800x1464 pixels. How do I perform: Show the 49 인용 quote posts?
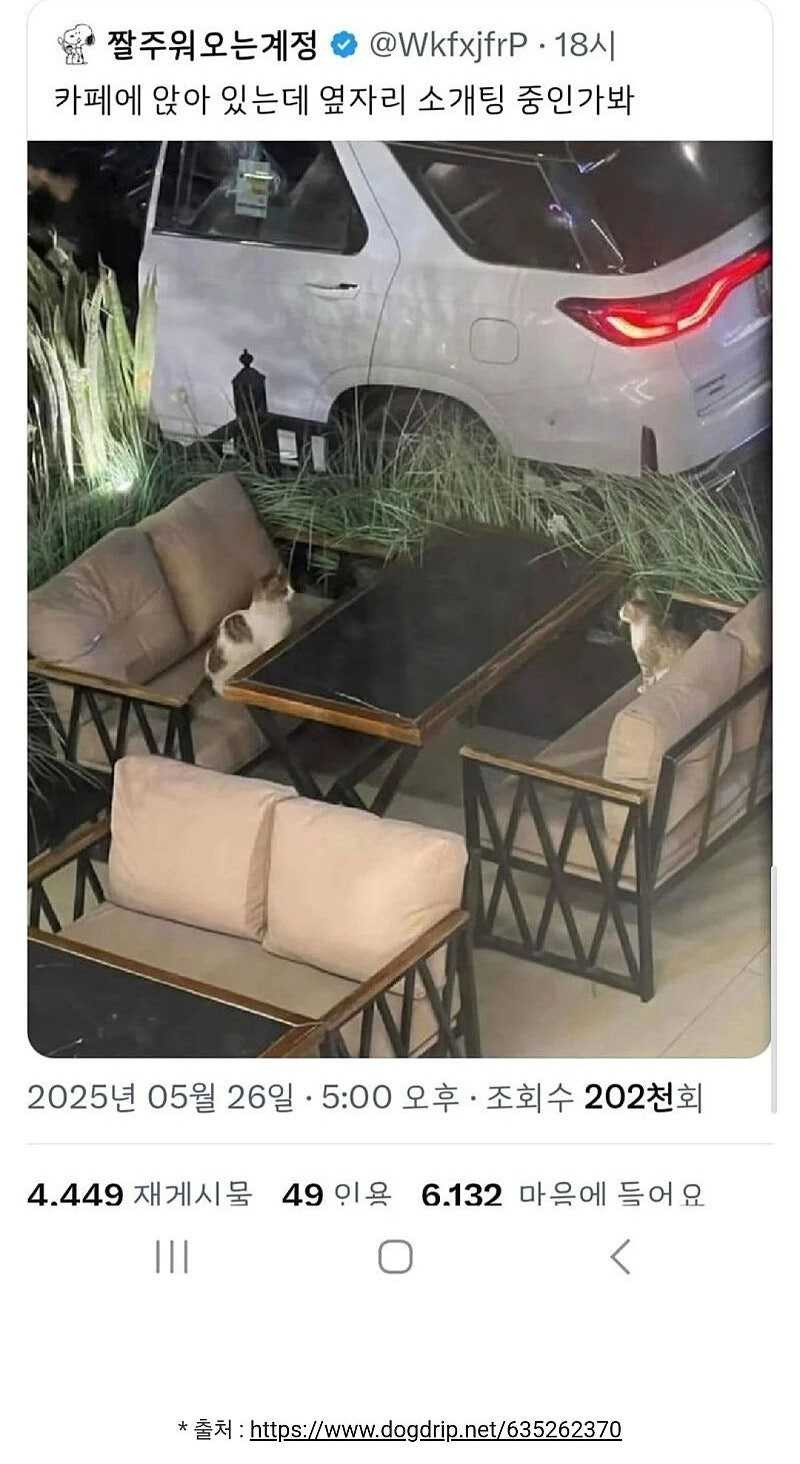(336, 1194)
